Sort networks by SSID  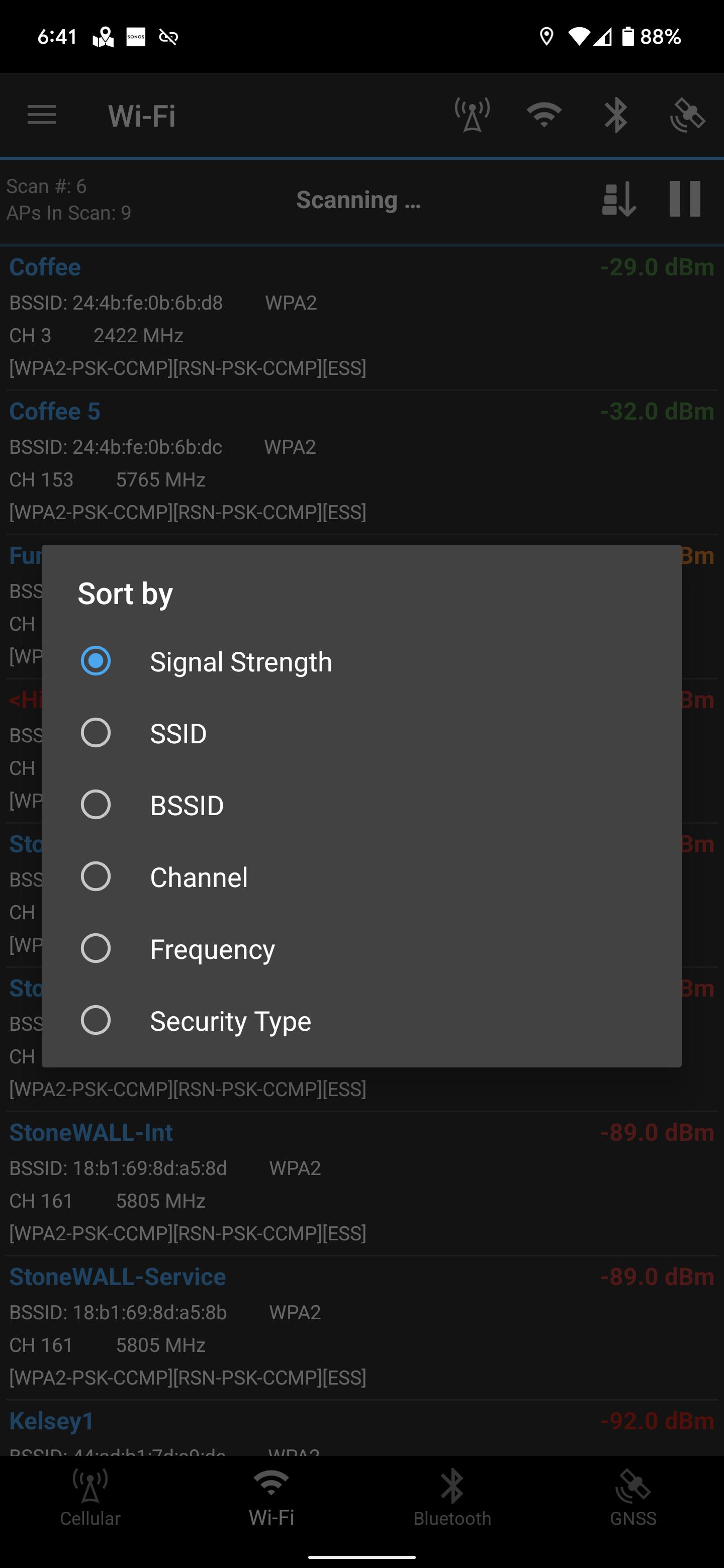point(361,733)
